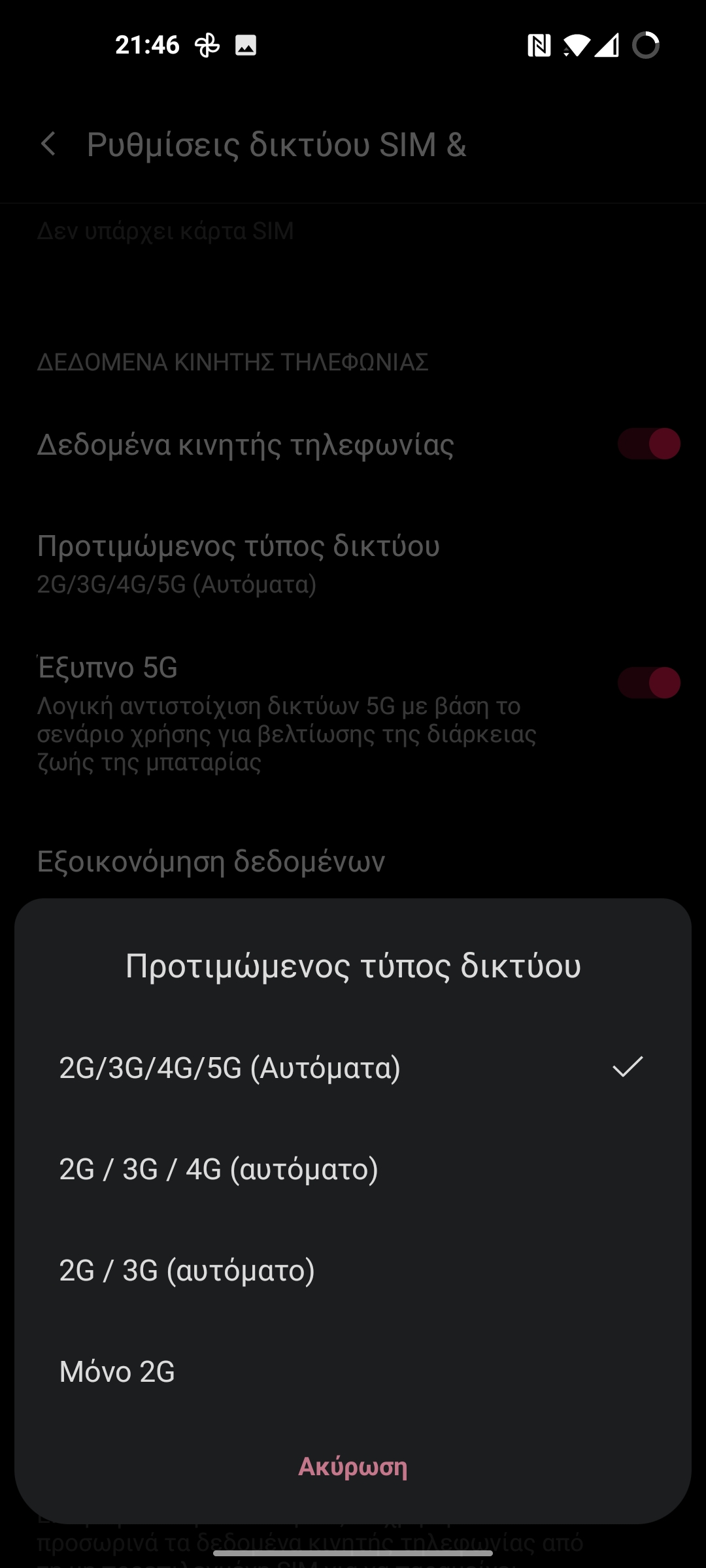Select Μόνο 2G network type

pos(353,1371)
